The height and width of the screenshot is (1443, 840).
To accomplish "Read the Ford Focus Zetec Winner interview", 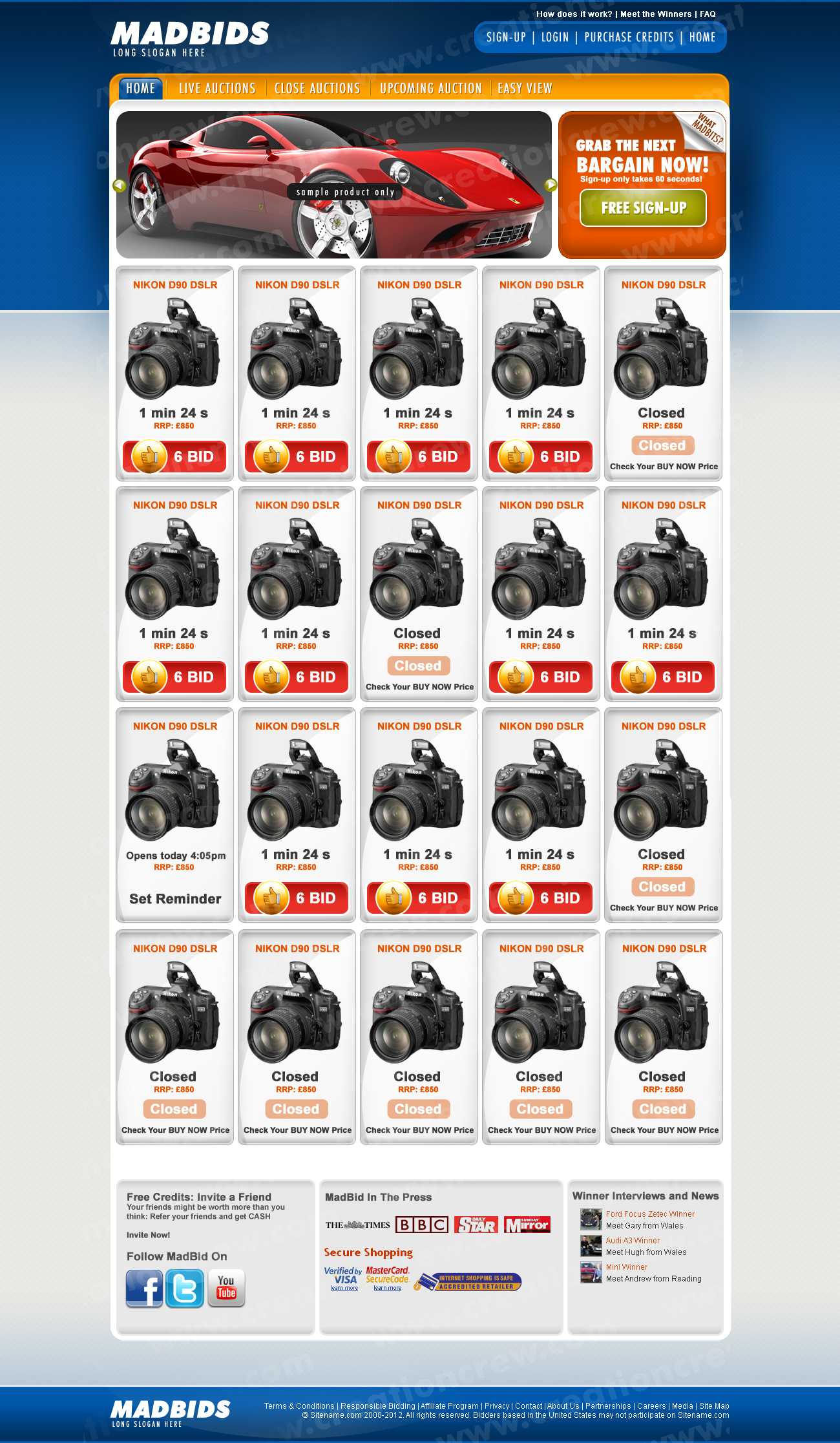I will click(x=650, y=1214).
